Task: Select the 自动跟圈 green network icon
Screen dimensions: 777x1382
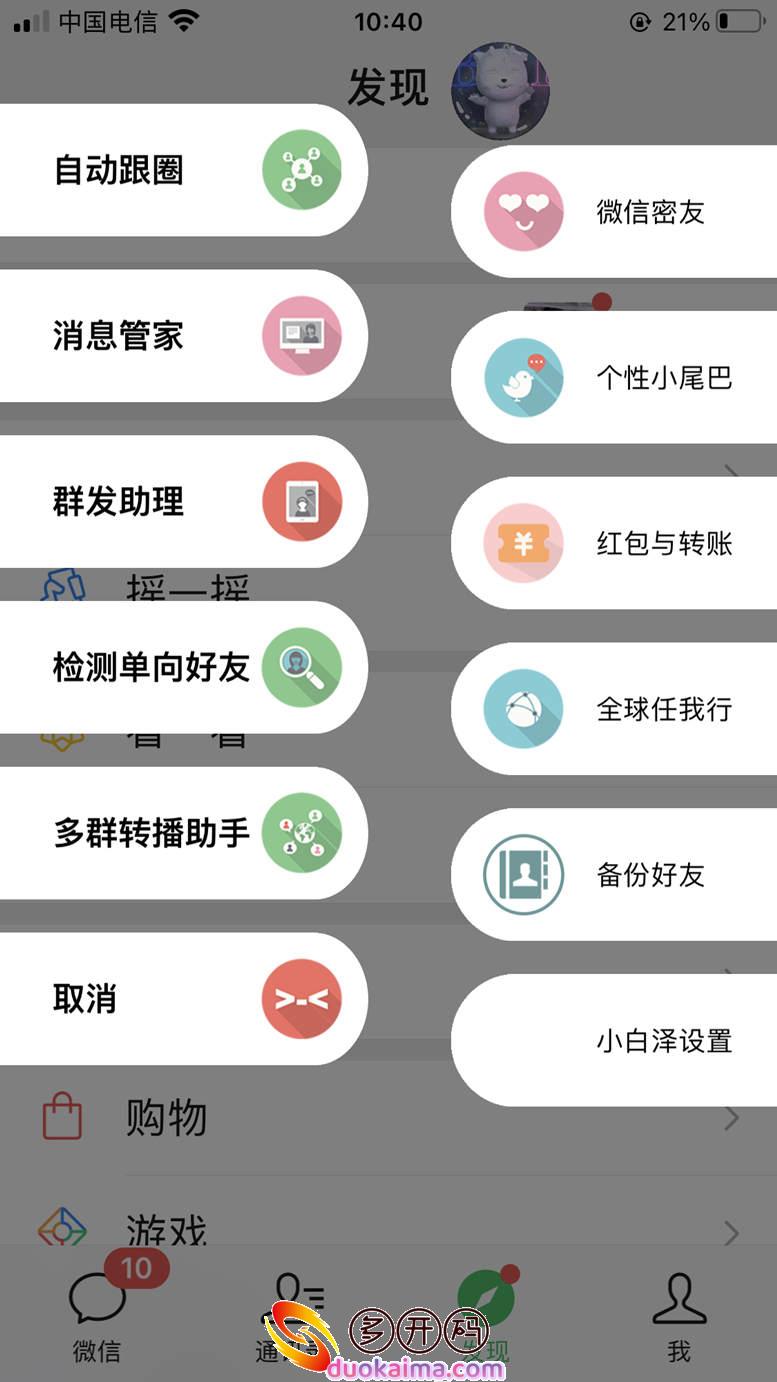Action: click(301, 169)
